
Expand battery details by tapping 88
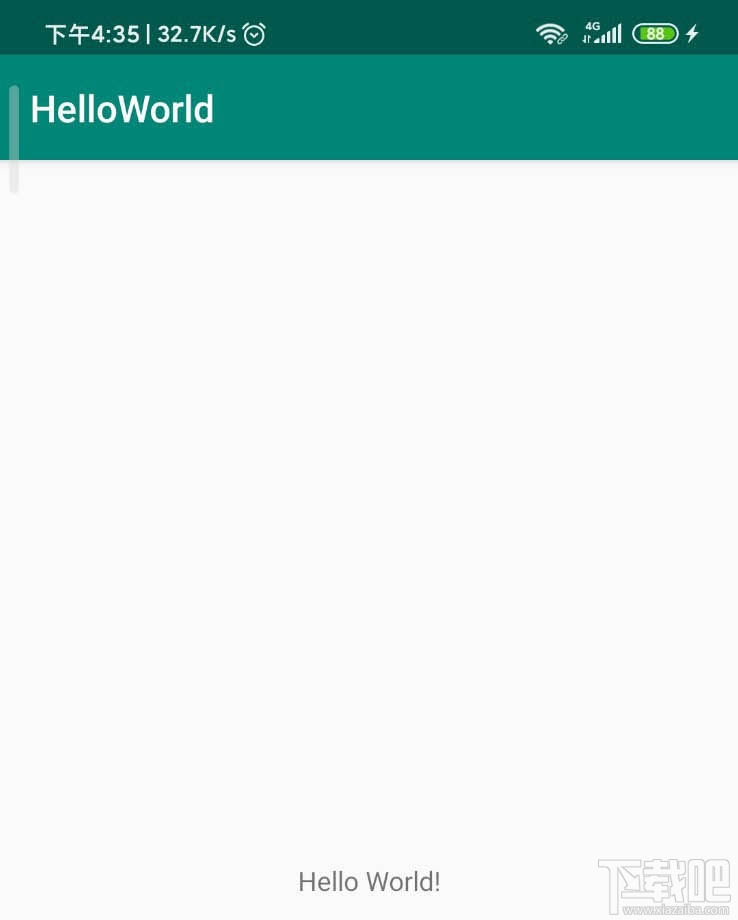[656, 33]
